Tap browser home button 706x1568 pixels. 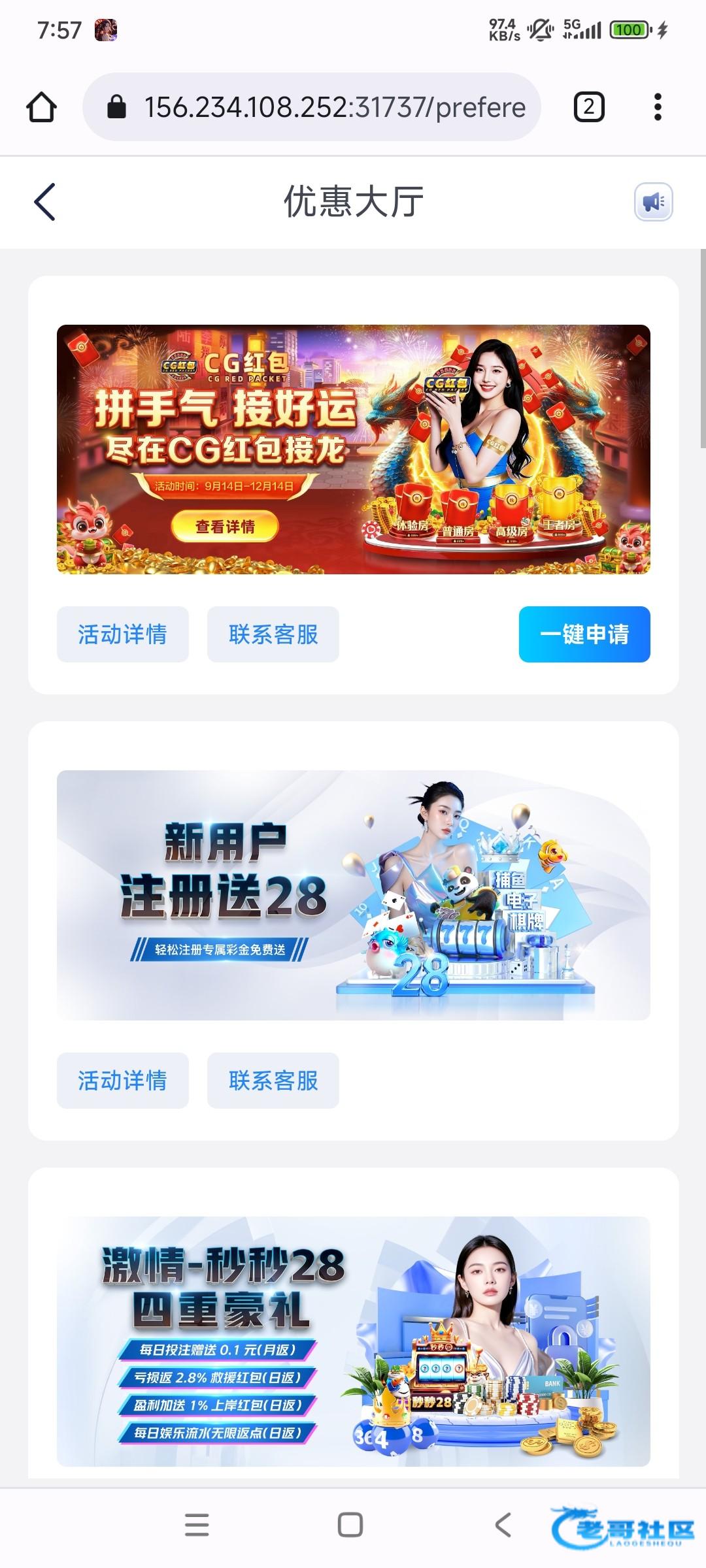point(42,107)
